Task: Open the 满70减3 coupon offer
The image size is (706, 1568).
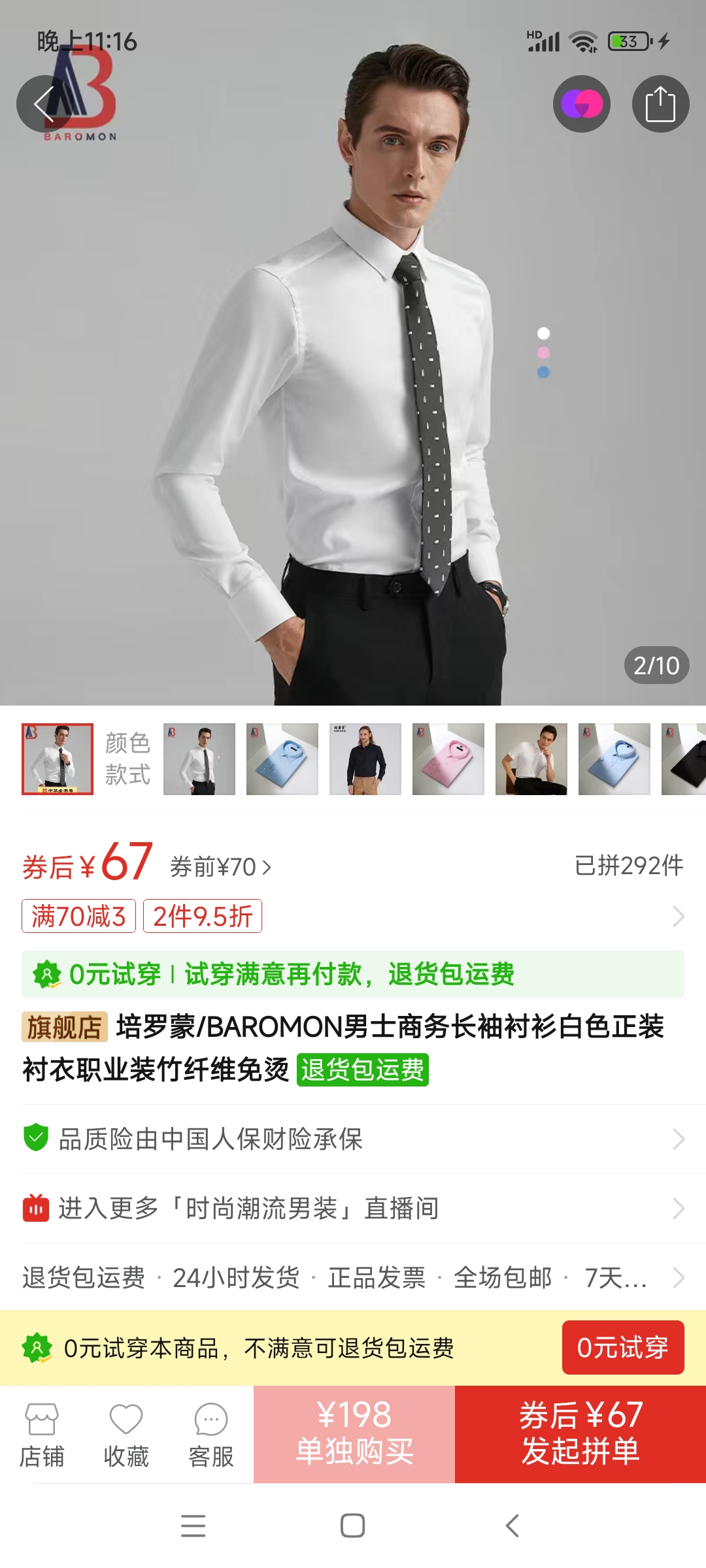Action: click(x=78, y=916)
